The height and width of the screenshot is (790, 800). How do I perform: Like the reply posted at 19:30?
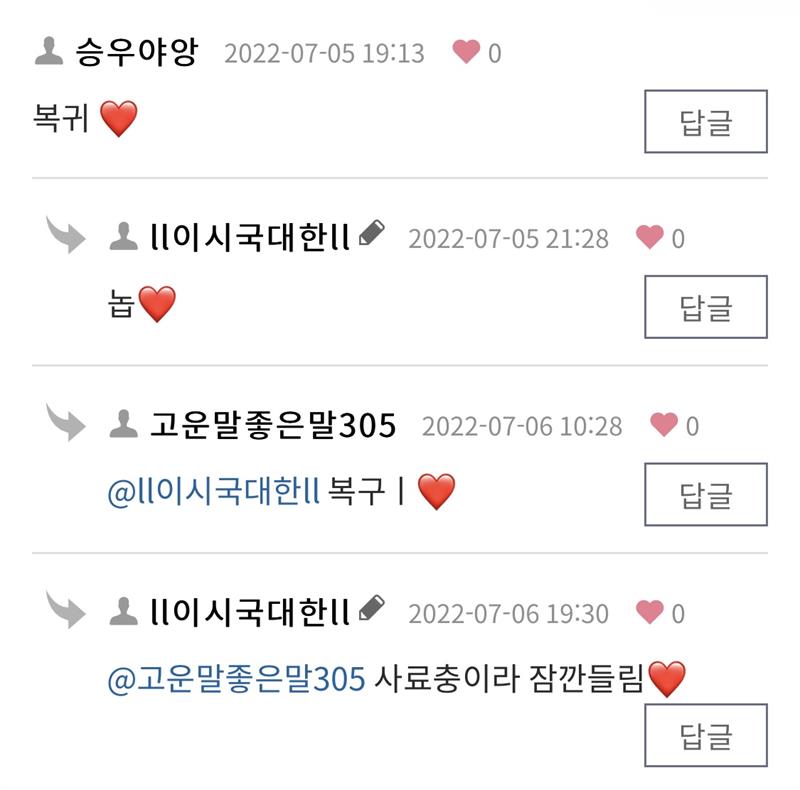pos(650,612)
